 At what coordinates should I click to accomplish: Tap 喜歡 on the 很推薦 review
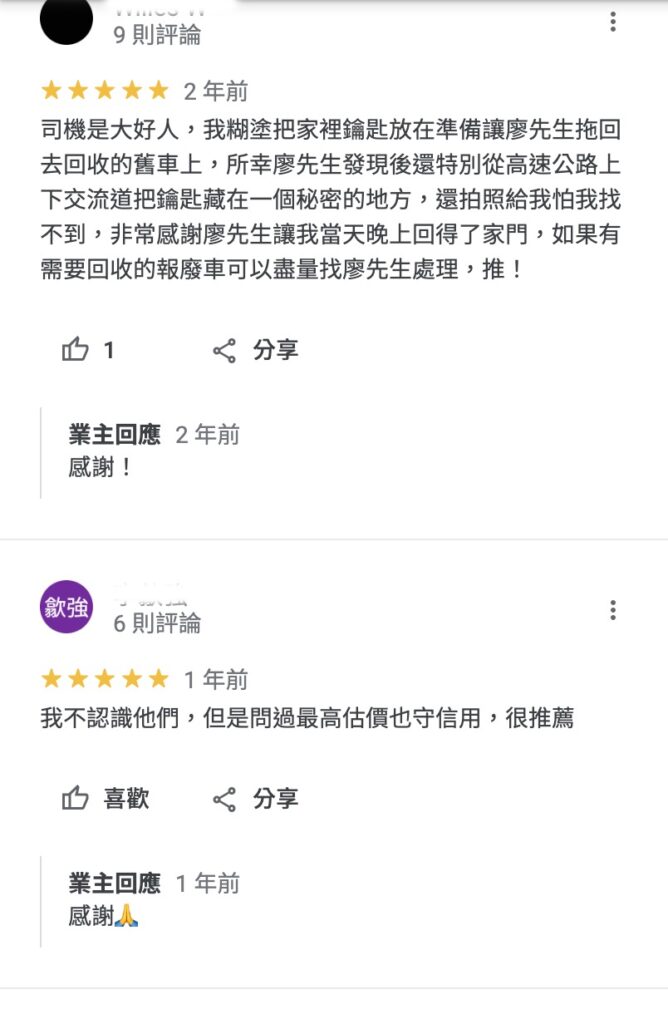click(106, 798)
